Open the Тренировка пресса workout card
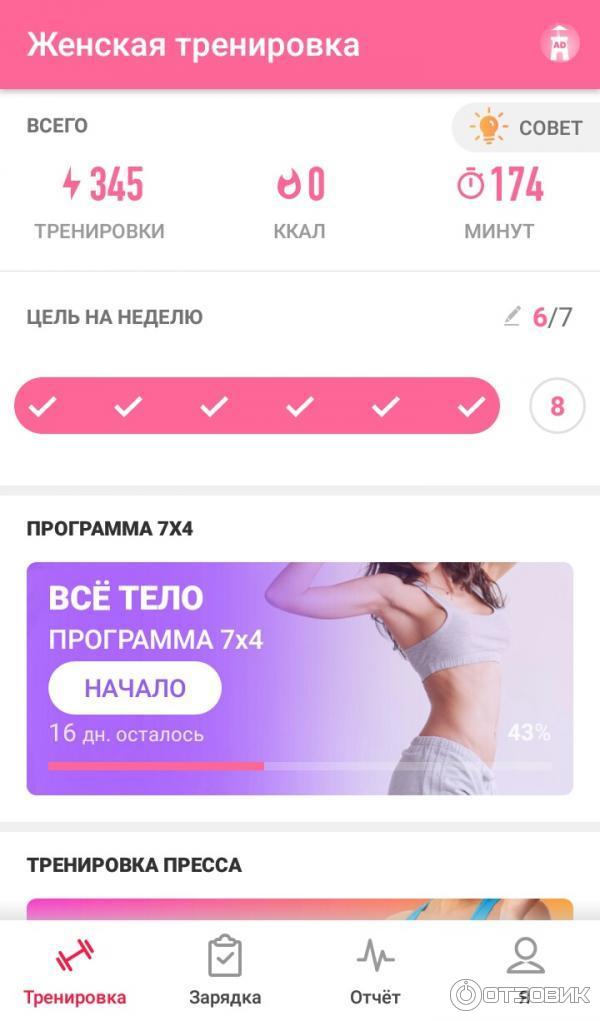 pos(300,908)
